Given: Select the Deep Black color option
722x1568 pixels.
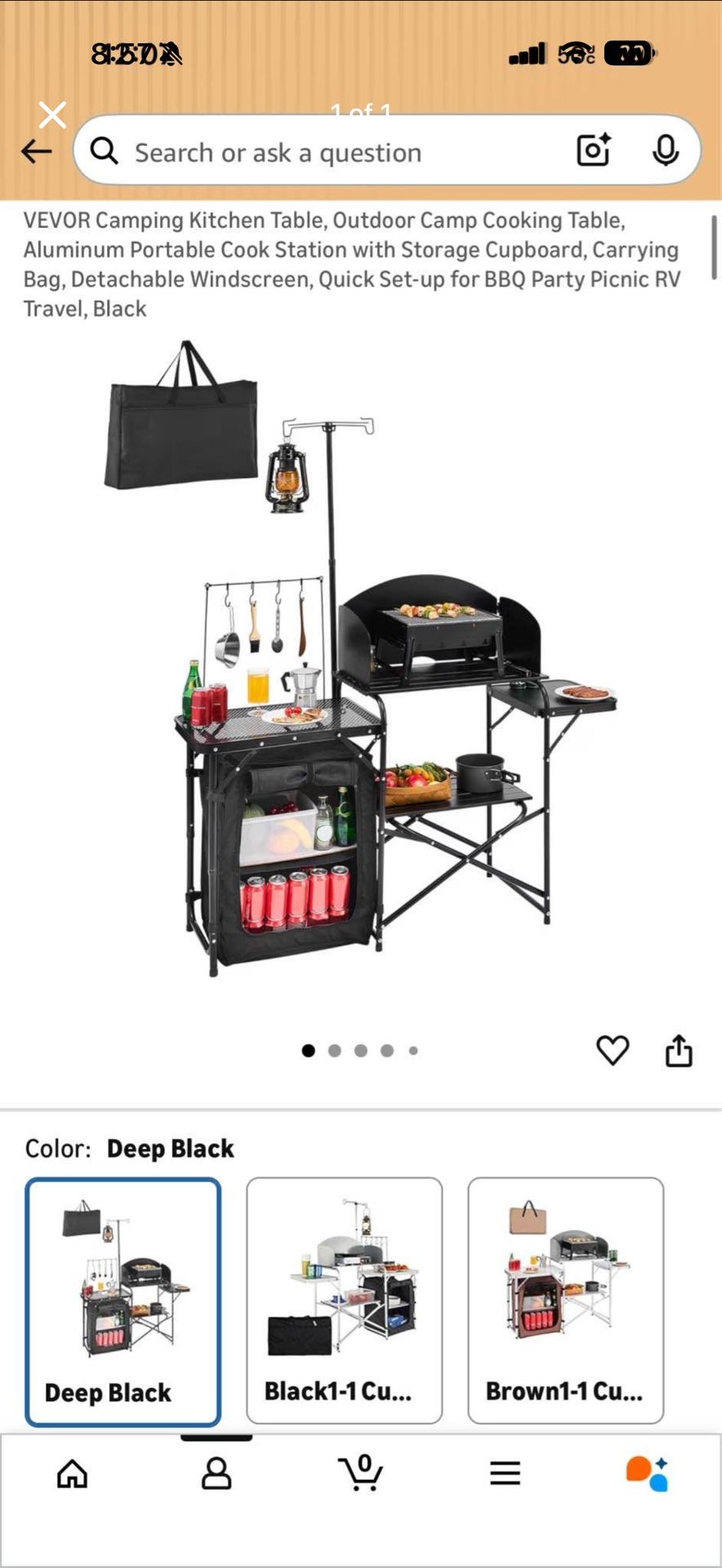Looking at the screenshot, I should point(123,1298).
